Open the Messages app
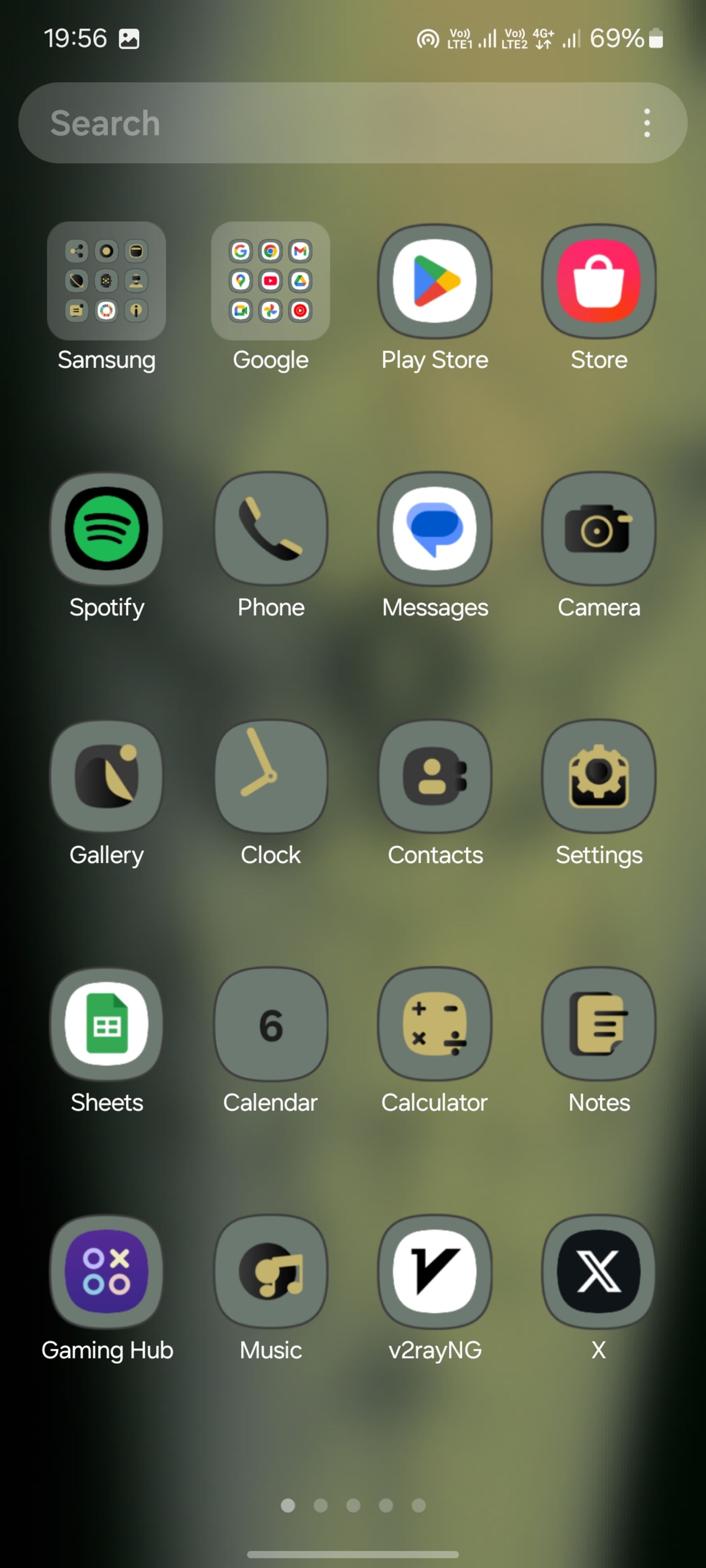This screenshot has height=1568, width=706. point(435,528)
